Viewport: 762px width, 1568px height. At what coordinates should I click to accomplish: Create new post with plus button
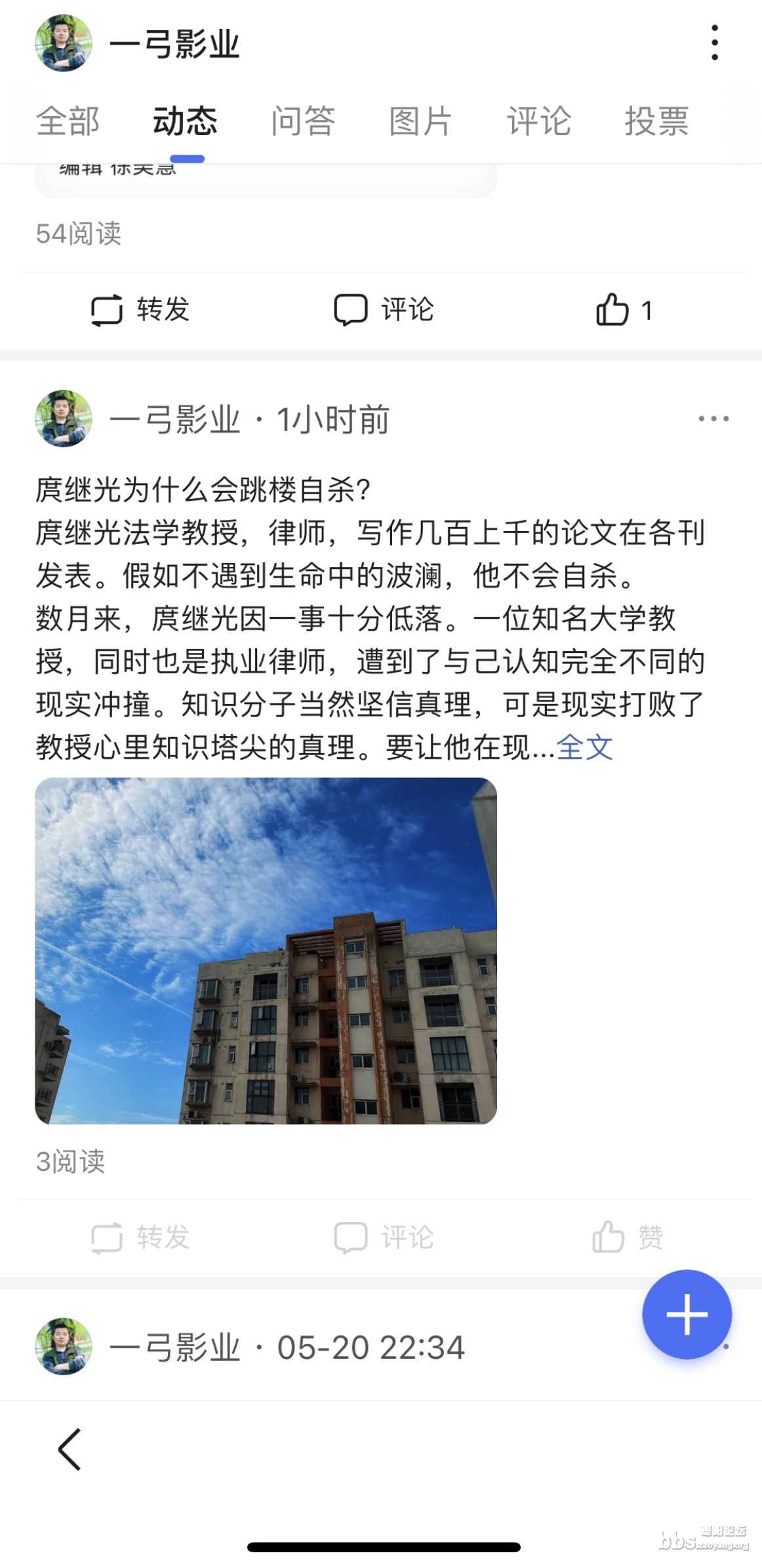pos(687,1314)
